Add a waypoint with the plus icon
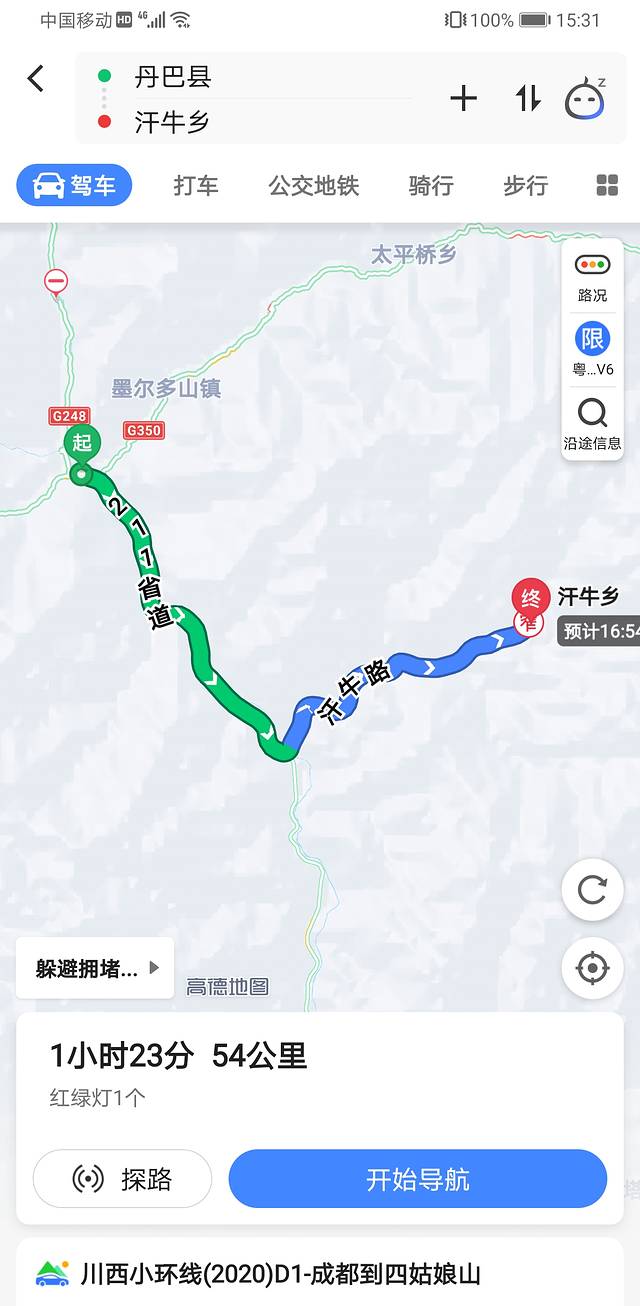 pyautogui.click(x=463, y=98)
